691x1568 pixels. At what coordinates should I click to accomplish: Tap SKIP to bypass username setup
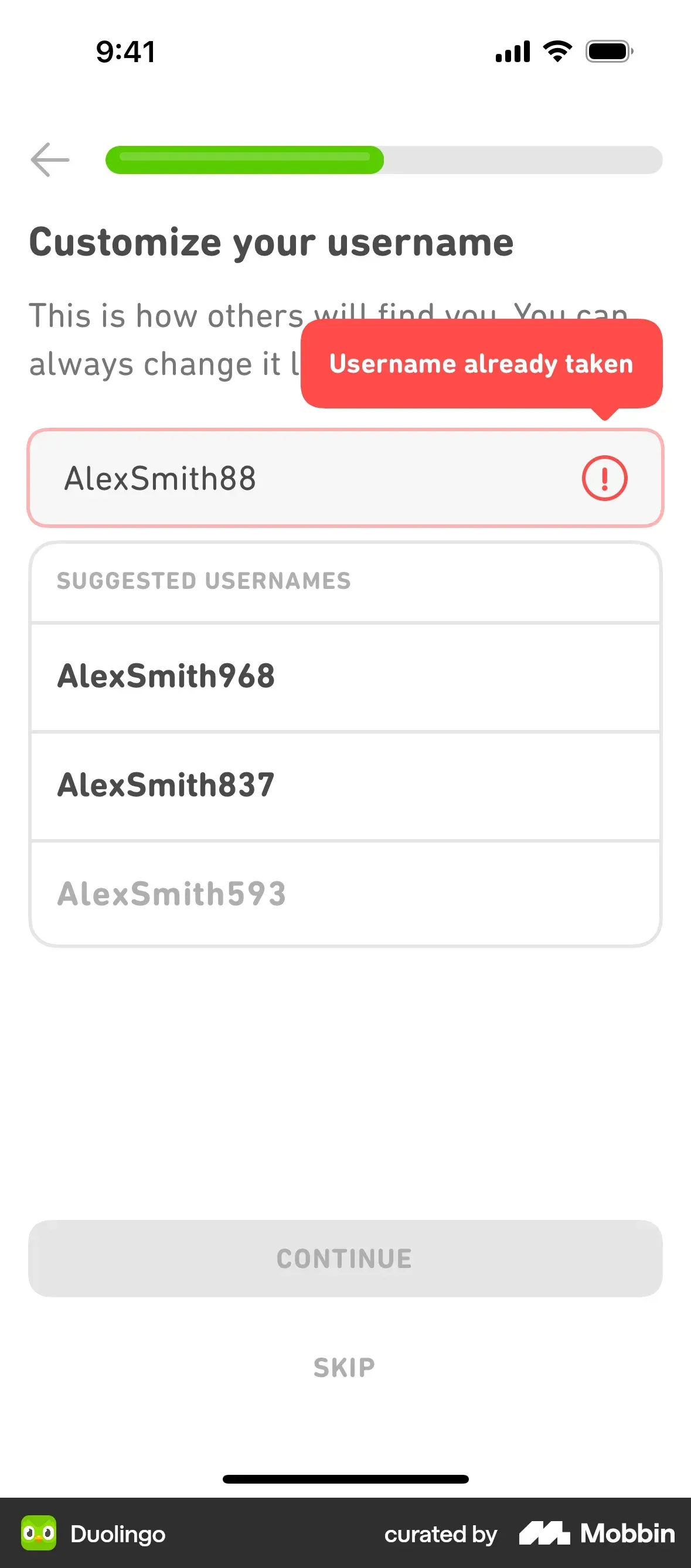[343, 1365]
